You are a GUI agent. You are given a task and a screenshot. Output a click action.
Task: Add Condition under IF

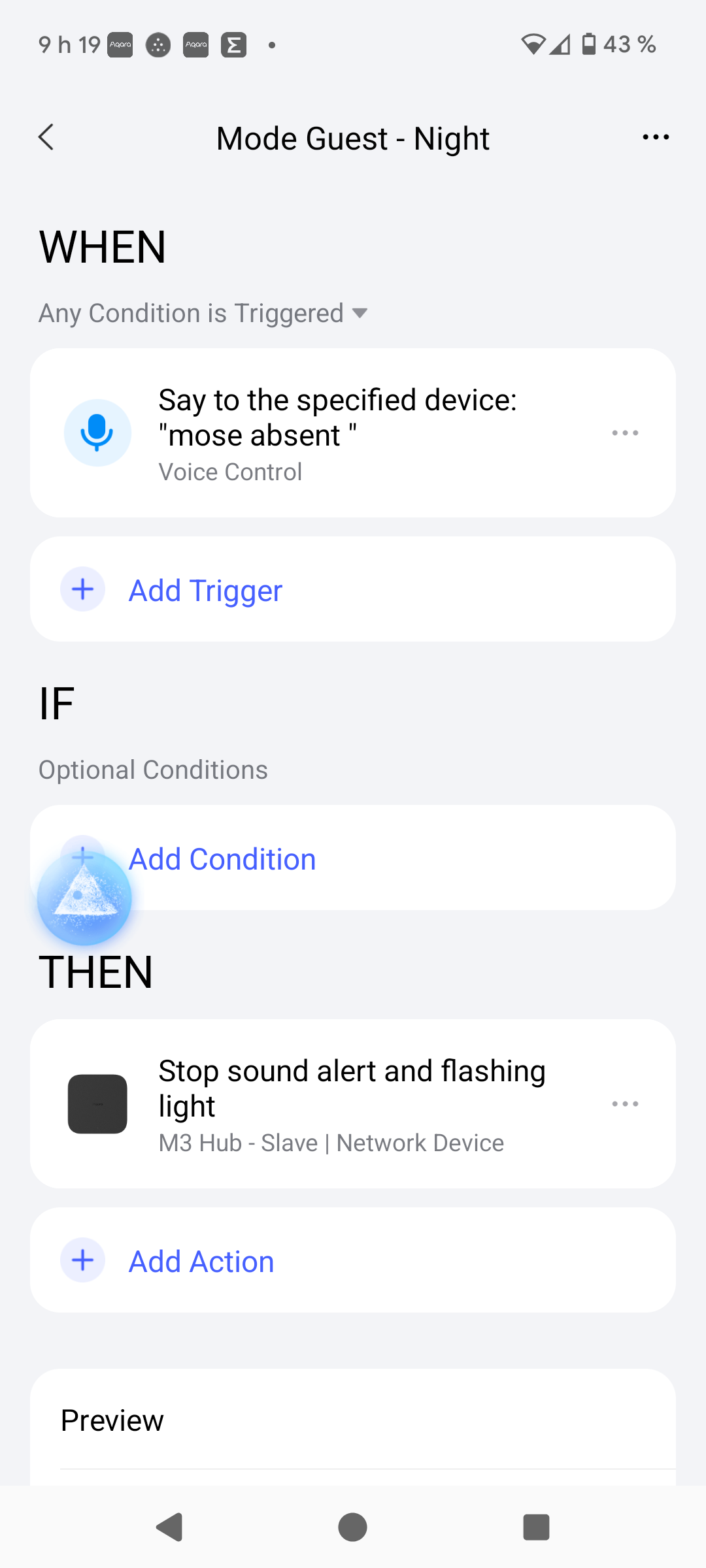coord(353,858)
